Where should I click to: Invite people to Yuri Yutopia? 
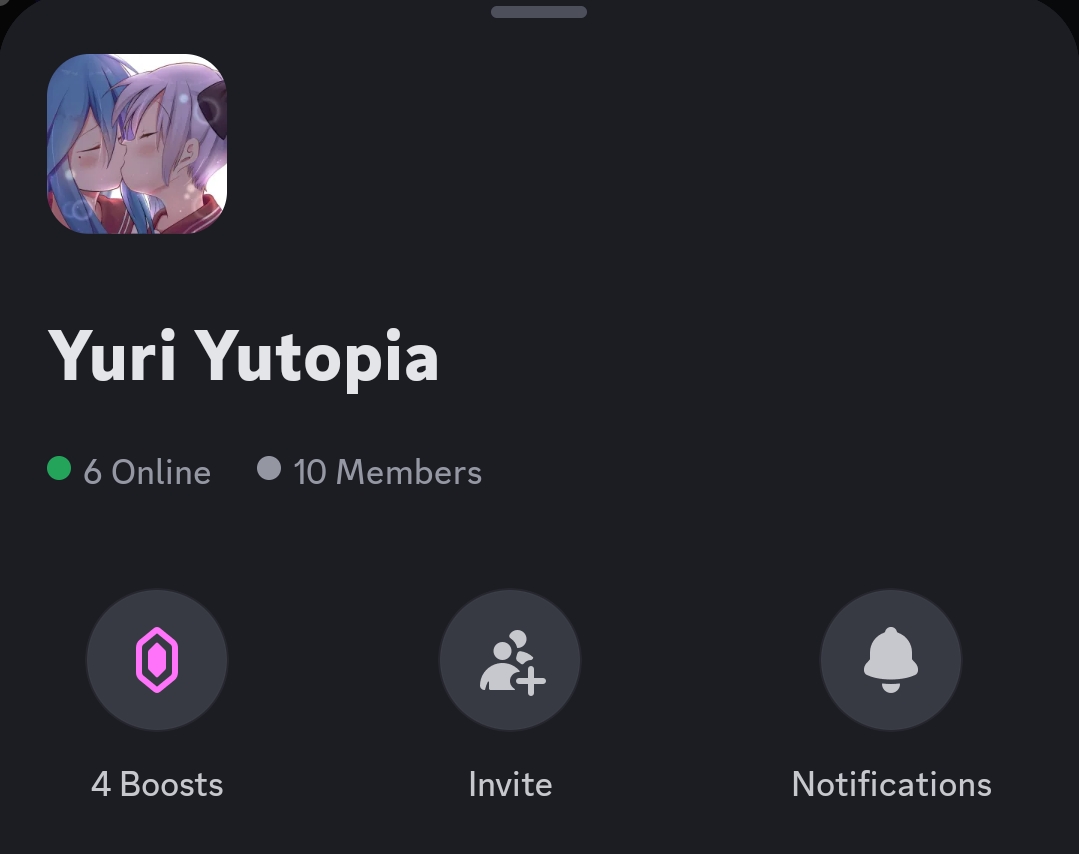click(510, 661)
